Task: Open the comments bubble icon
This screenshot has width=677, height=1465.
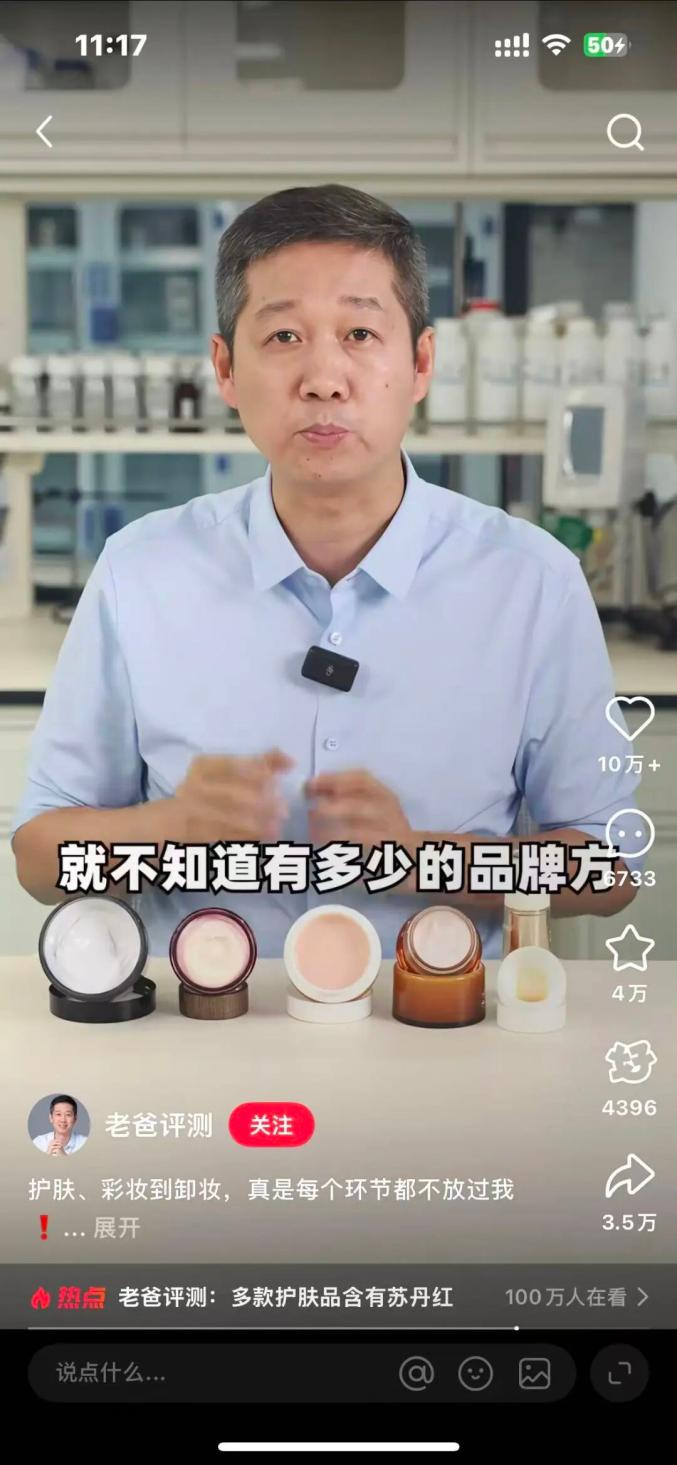Action: 630,834
